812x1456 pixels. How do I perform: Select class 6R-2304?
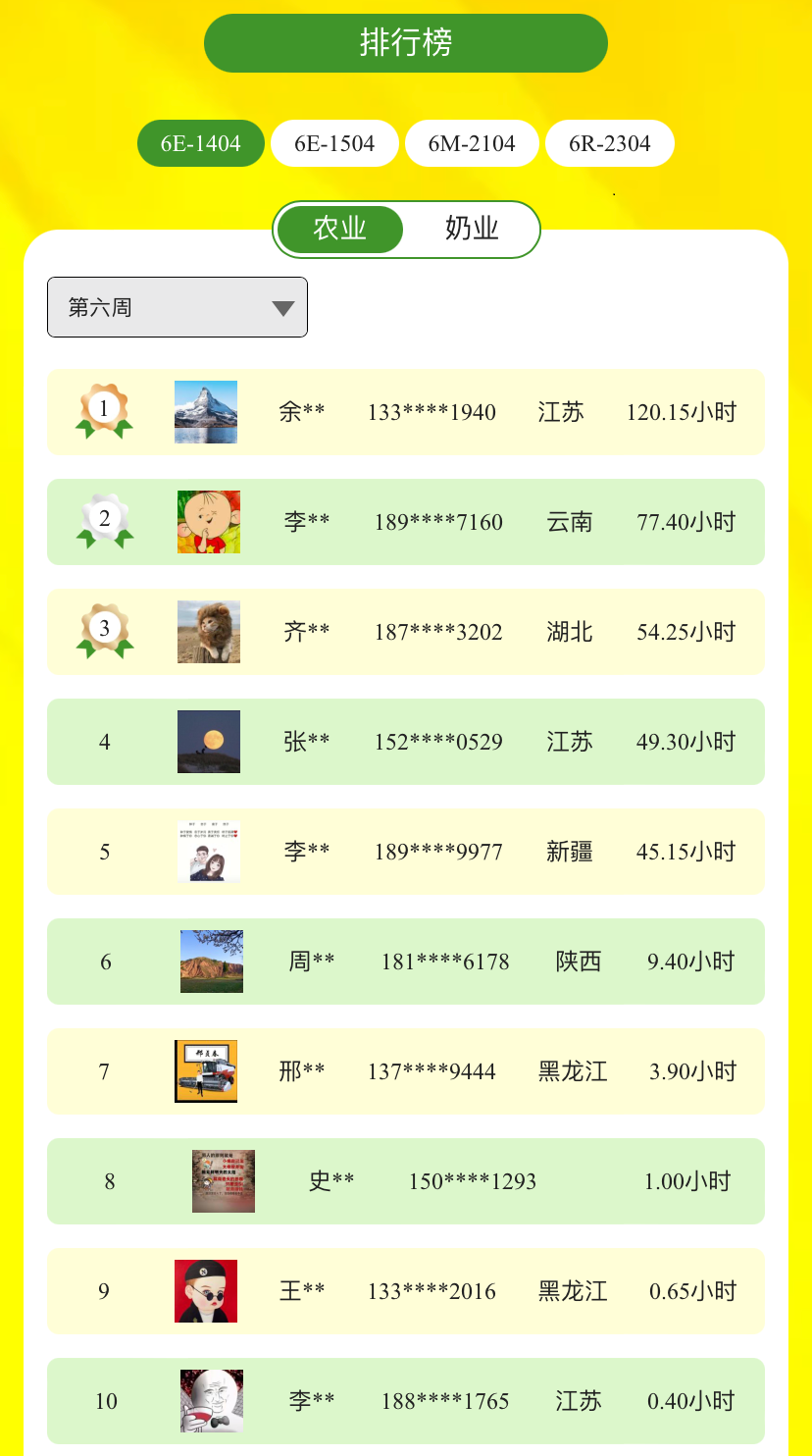[609, 142]
